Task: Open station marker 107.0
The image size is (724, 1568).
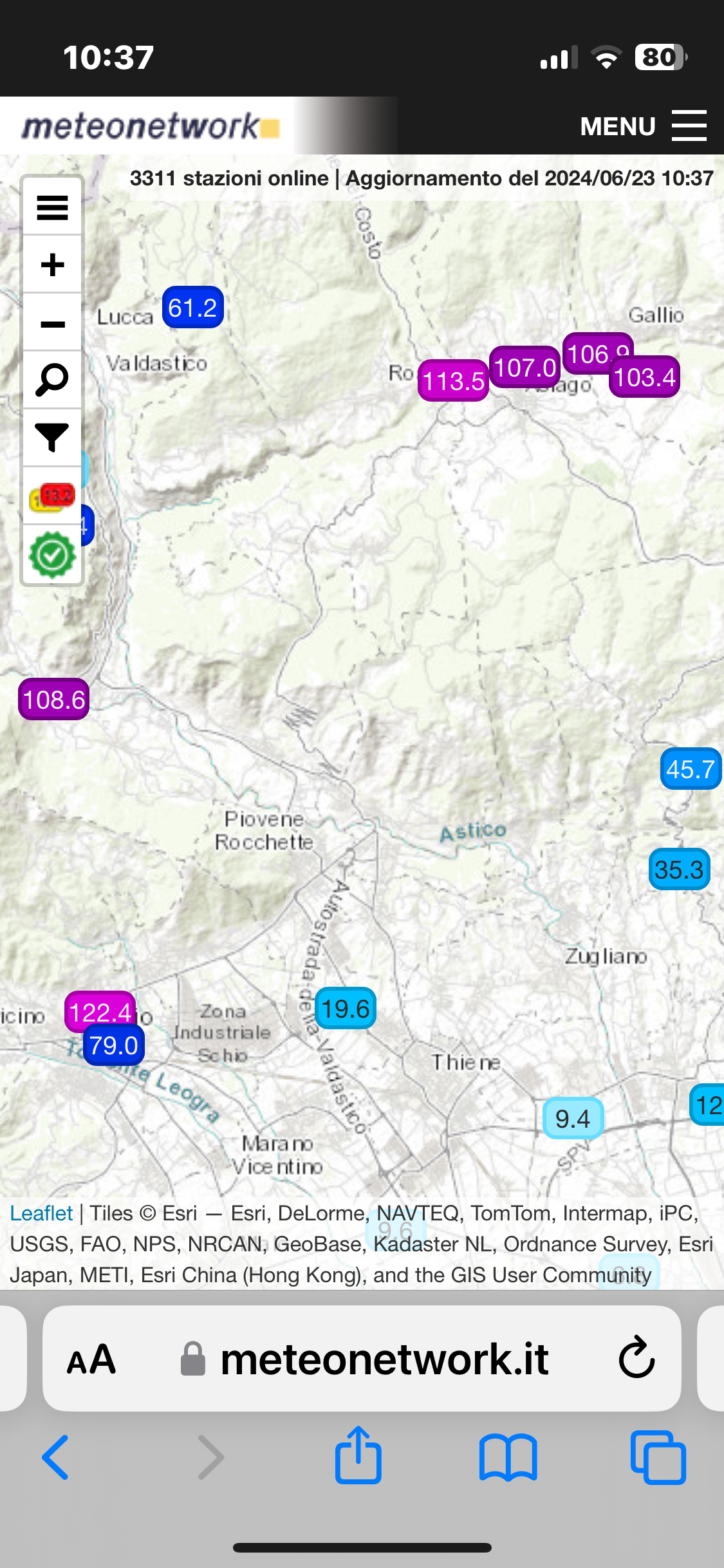Action: [x=524, y=368]
